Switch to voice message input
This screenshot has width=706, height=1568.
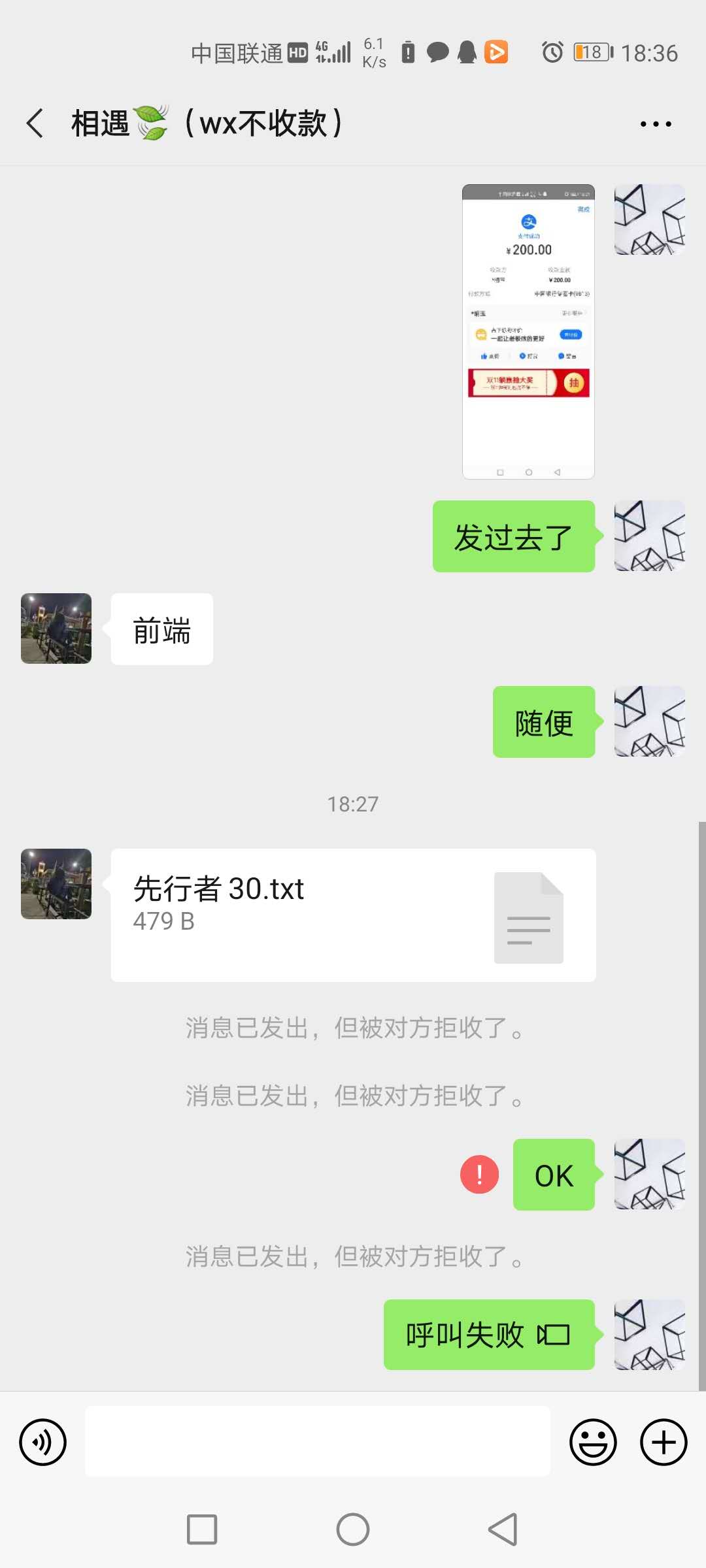[42, 1442]
